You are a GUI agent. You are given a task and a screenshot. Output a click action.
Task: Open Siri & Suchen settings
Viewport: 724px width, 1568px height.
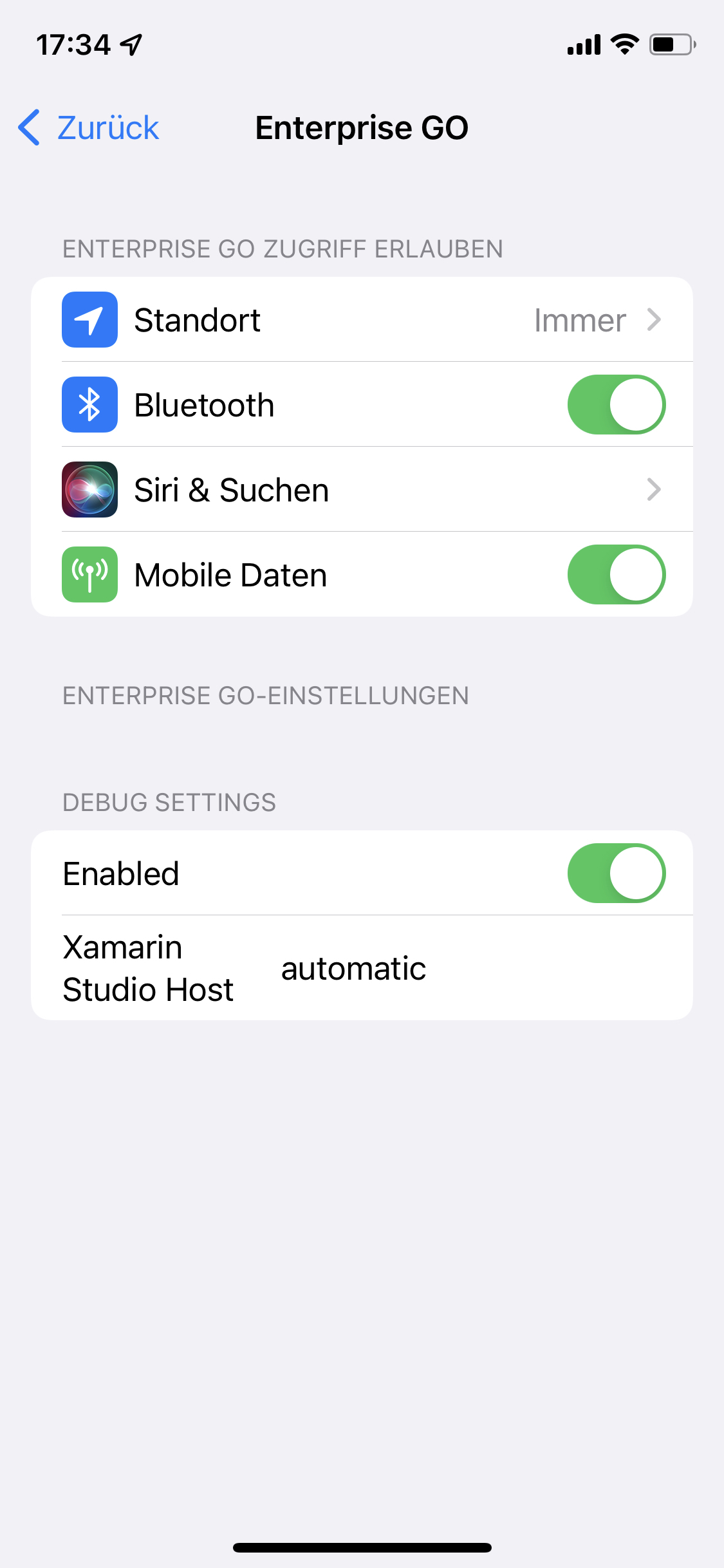point(362,490)
